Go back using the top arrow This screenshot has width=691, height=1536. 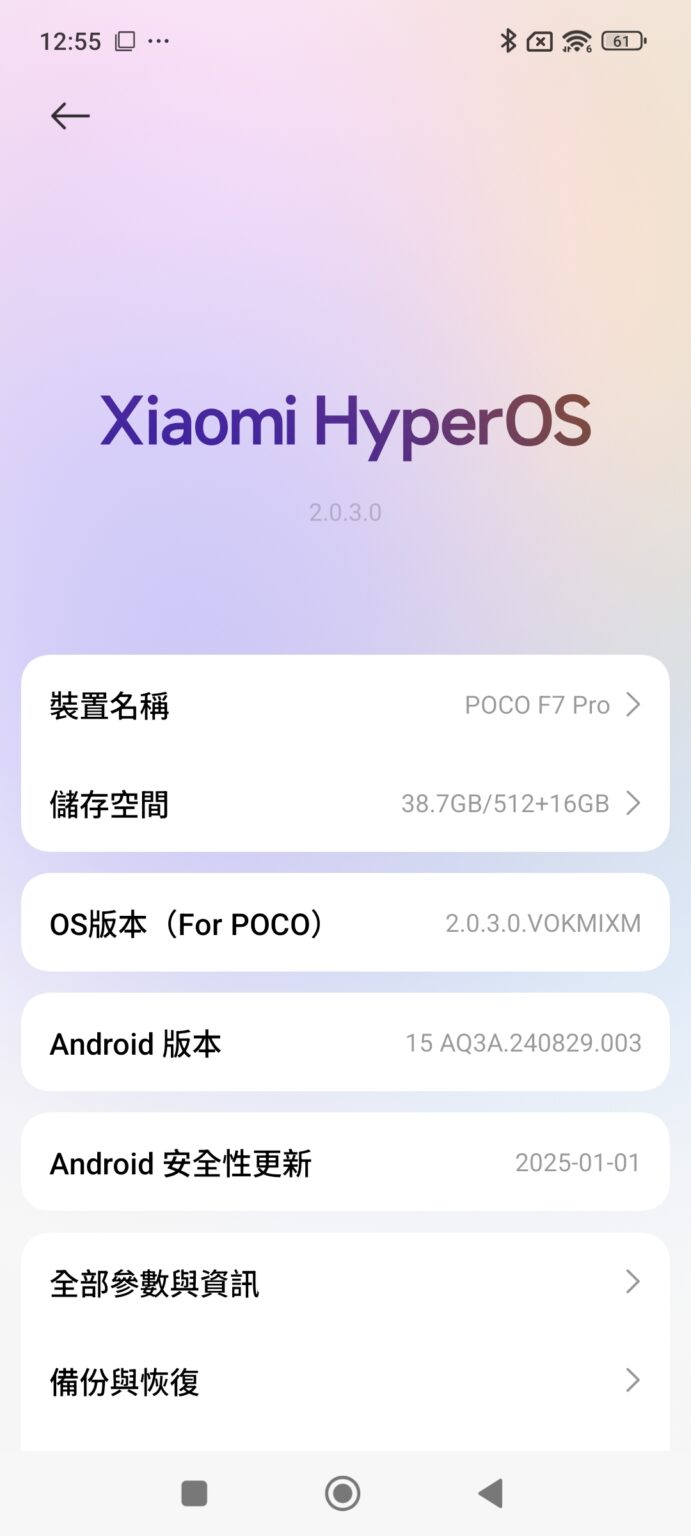coord(70,116)
